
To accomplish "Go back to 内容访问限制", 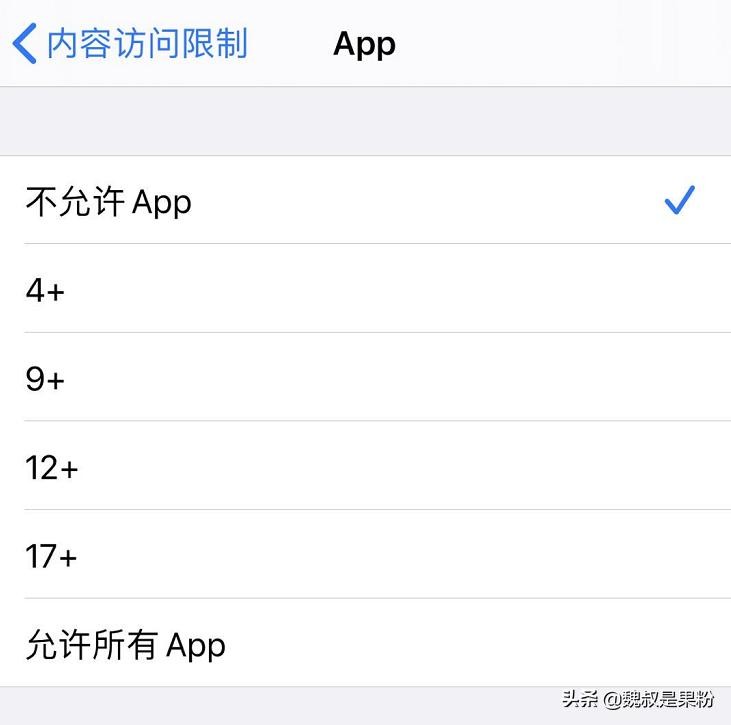I will (x=130, y=44).
